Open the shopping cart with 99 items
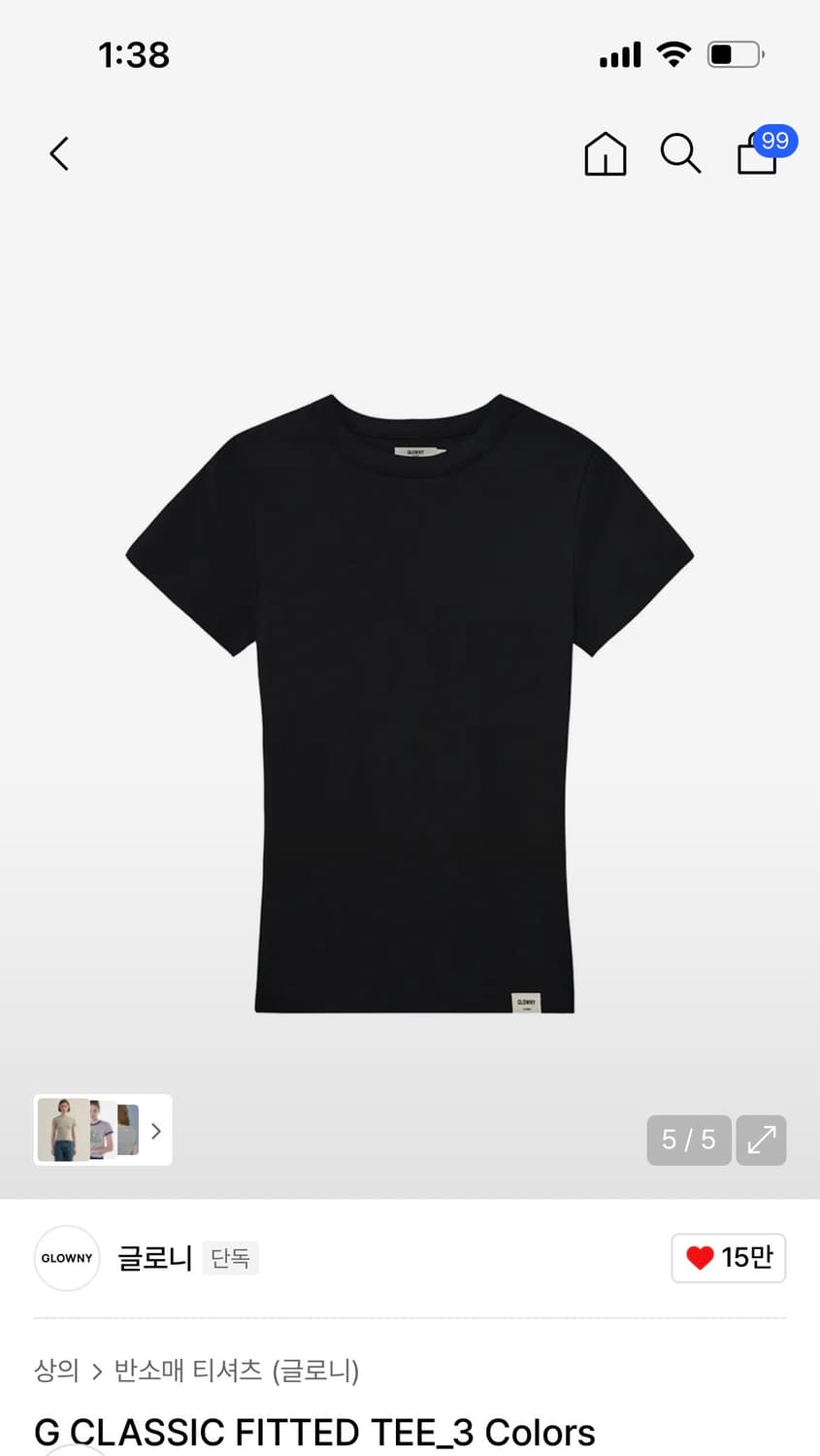 pyautogui.click(x=756, y=157)
